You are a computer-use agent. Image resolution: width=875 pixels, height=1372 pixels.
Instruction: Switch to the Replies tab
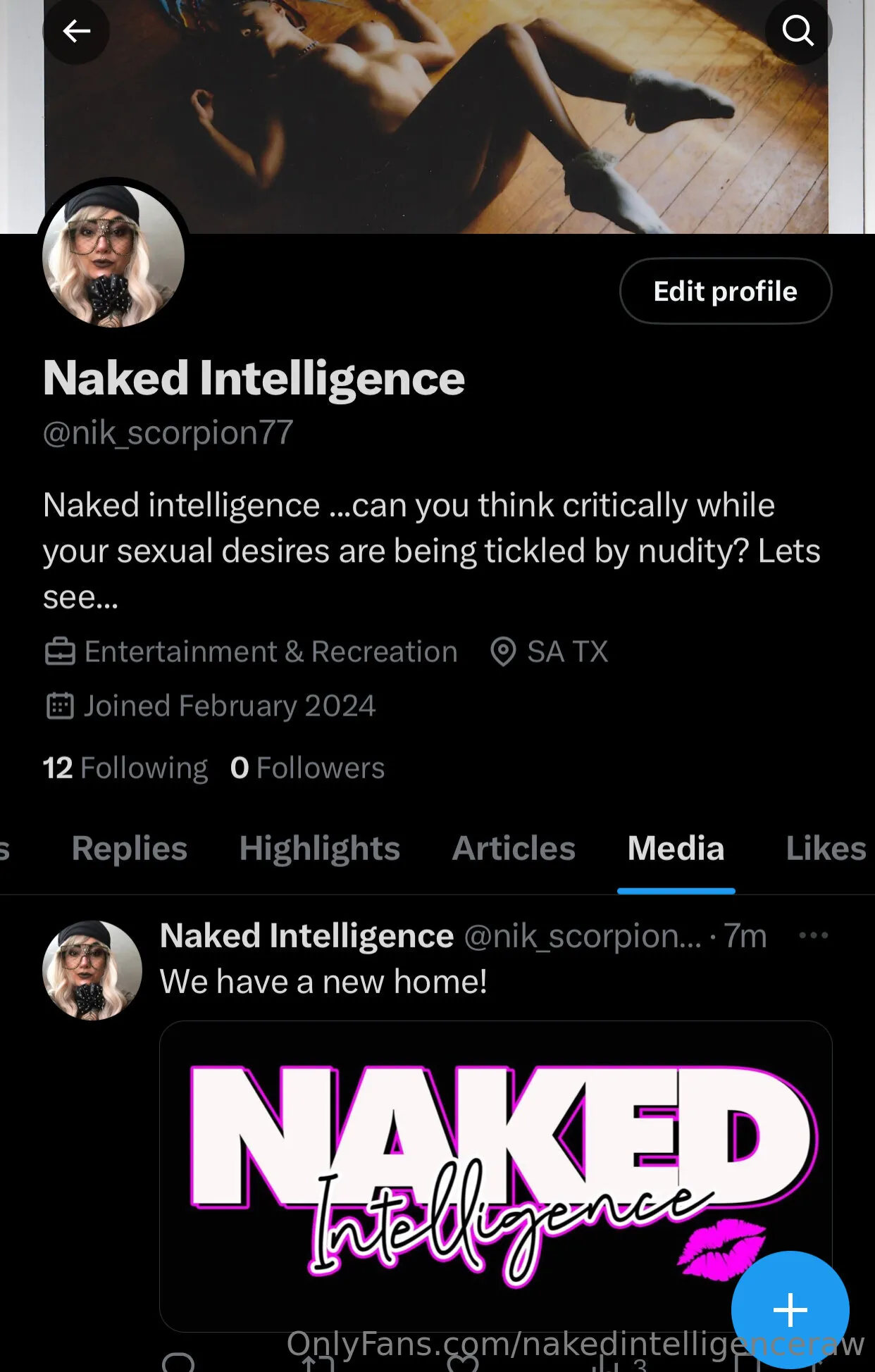[128, 849]
